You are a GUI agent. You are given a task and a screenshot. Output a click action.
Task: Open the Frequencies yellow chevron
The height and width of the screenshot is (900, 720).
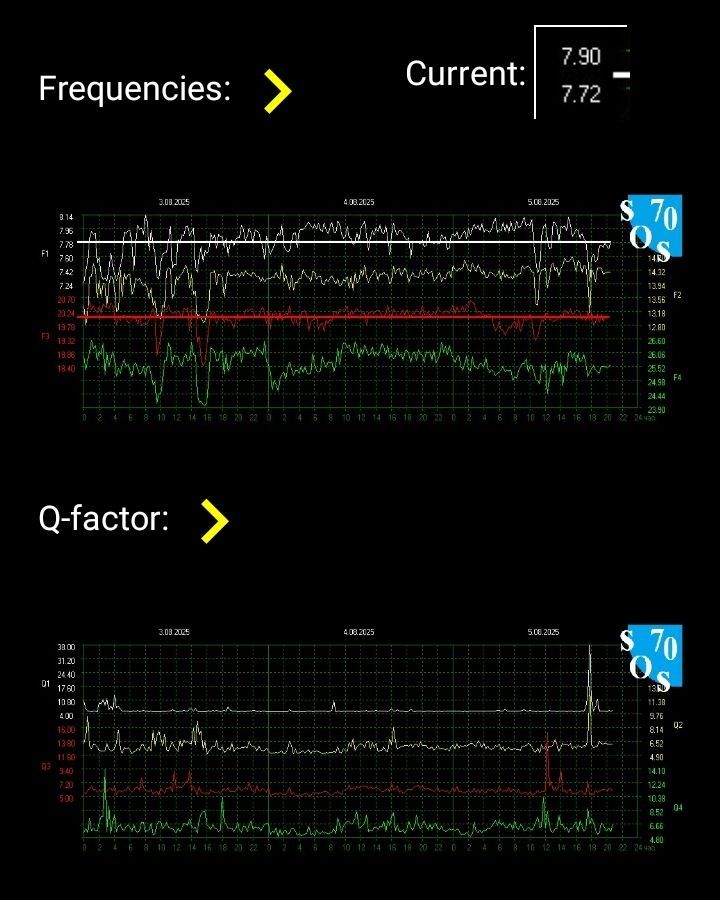pos(277,91)
